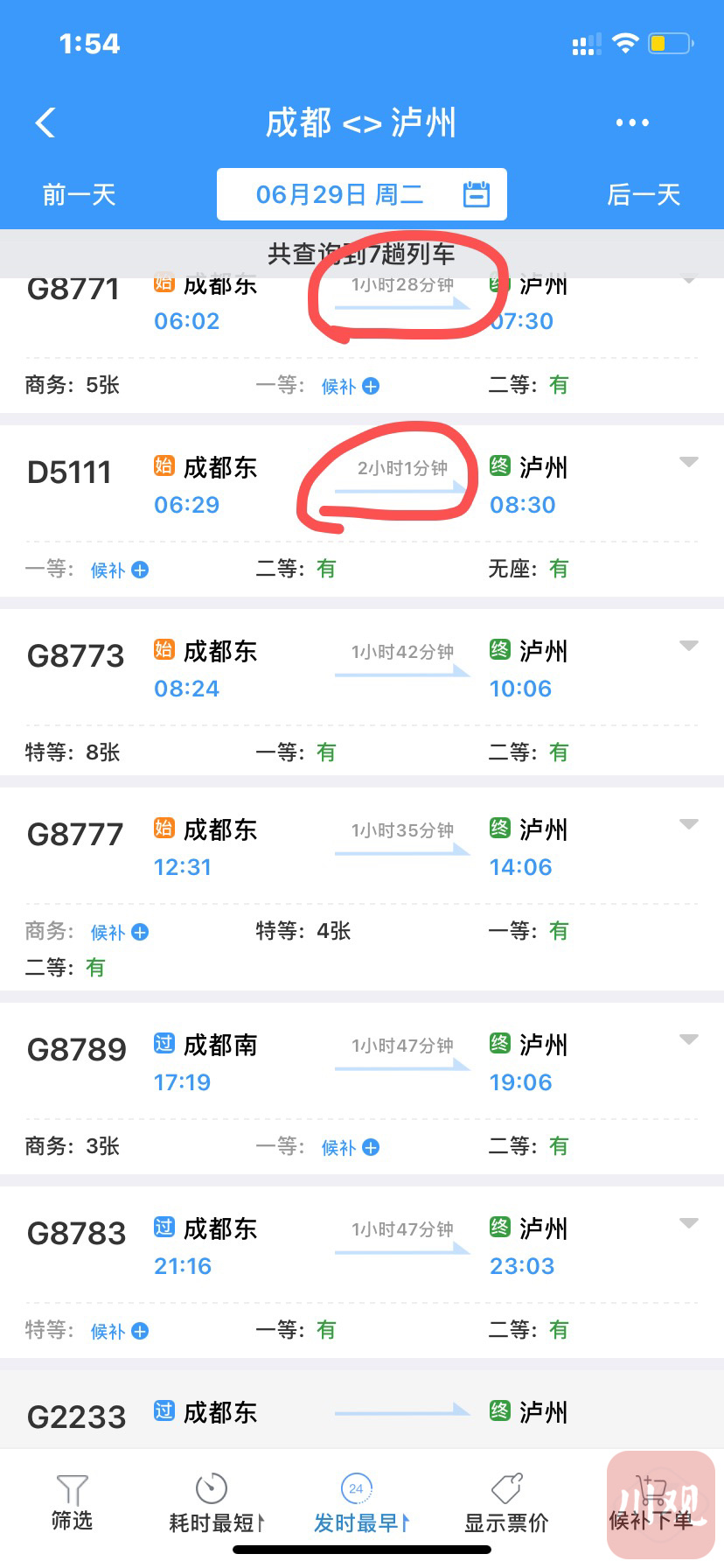
Task: Show ticket prices (显示票价)
Action: tap(506, 1503)
